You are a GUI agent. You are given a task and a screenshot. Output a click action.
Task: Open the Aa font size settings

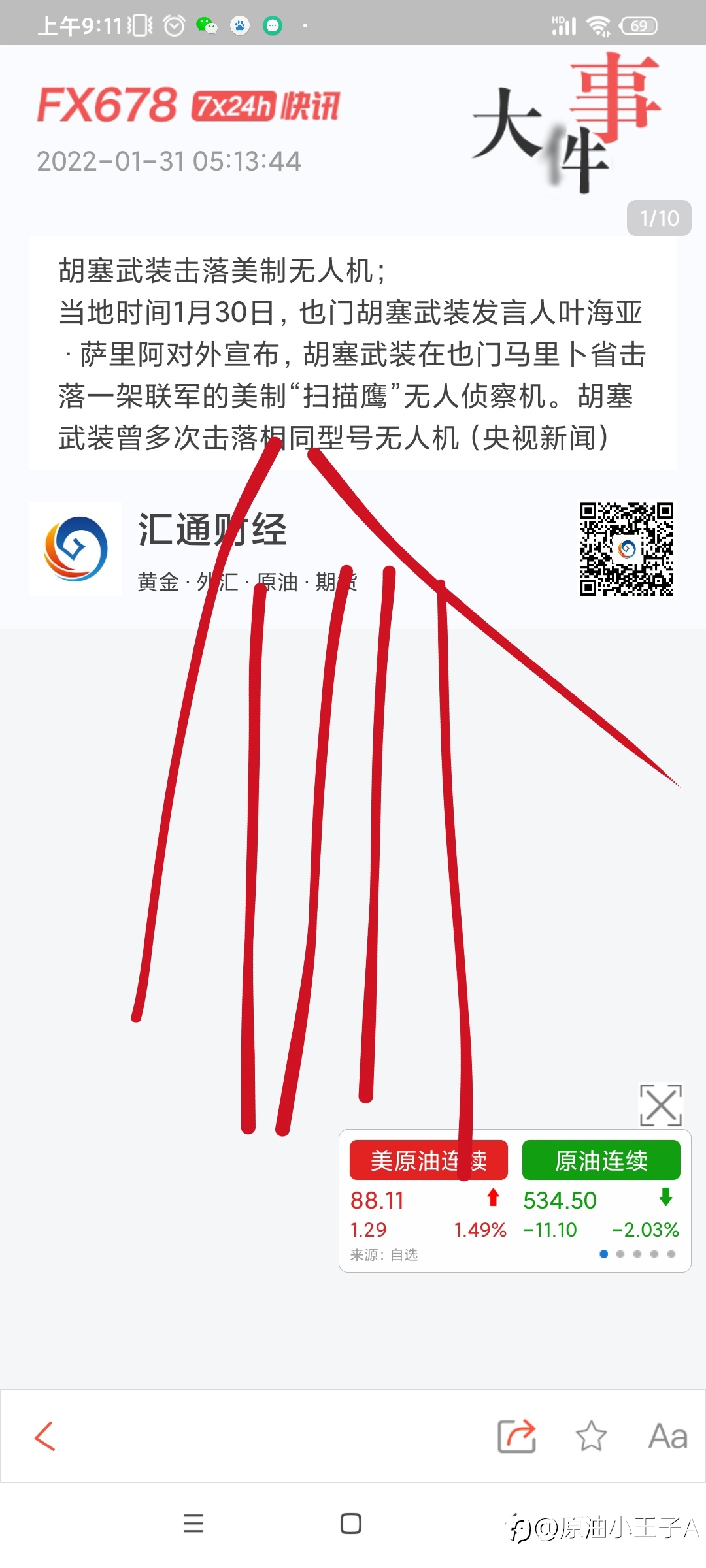(x=667, y=1436)
